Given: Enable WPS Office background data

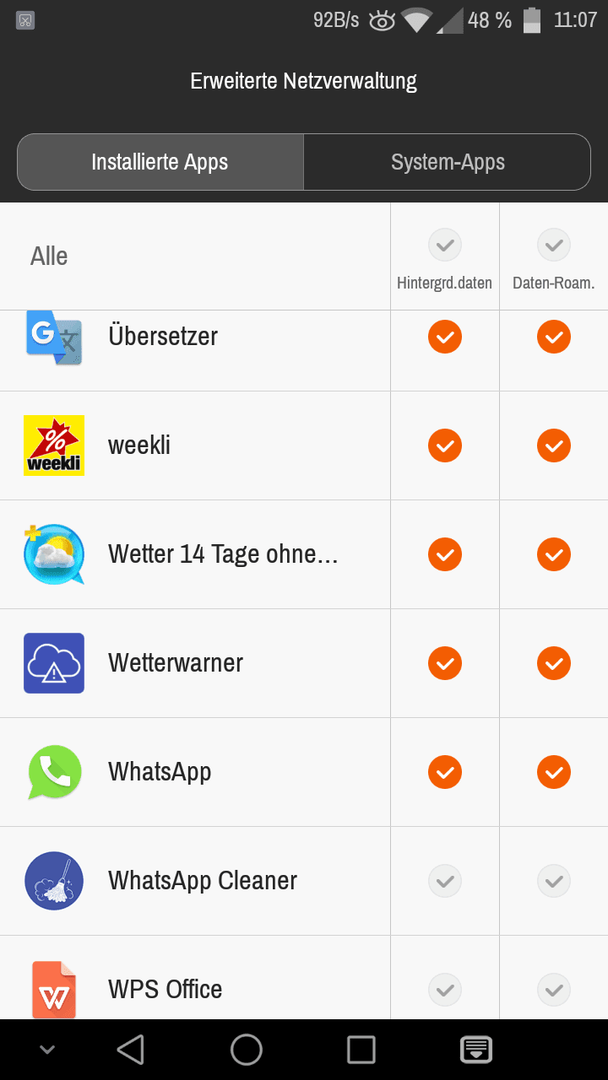Looking at the screenshot, I should [445, 990].
